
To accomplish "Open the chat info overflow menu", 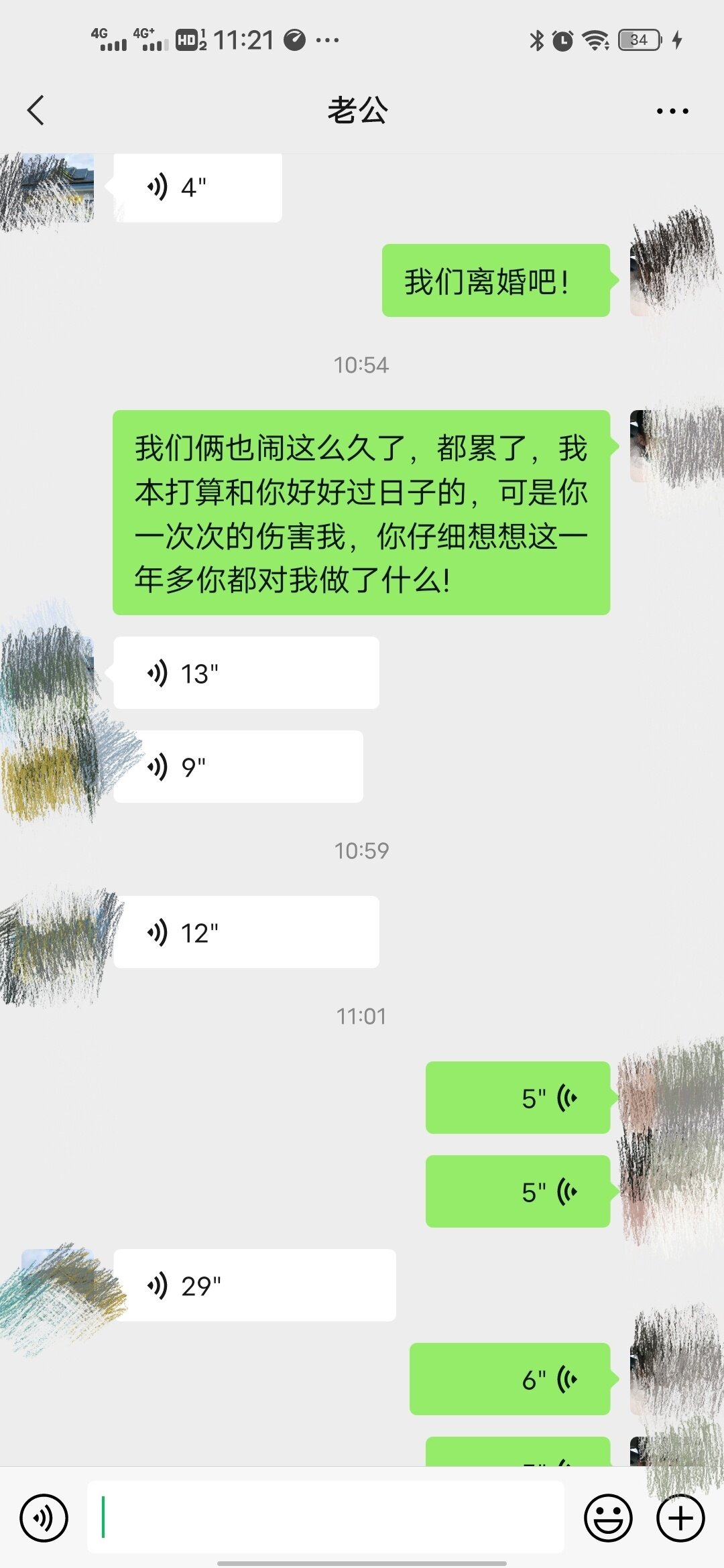I will (672, 111).
